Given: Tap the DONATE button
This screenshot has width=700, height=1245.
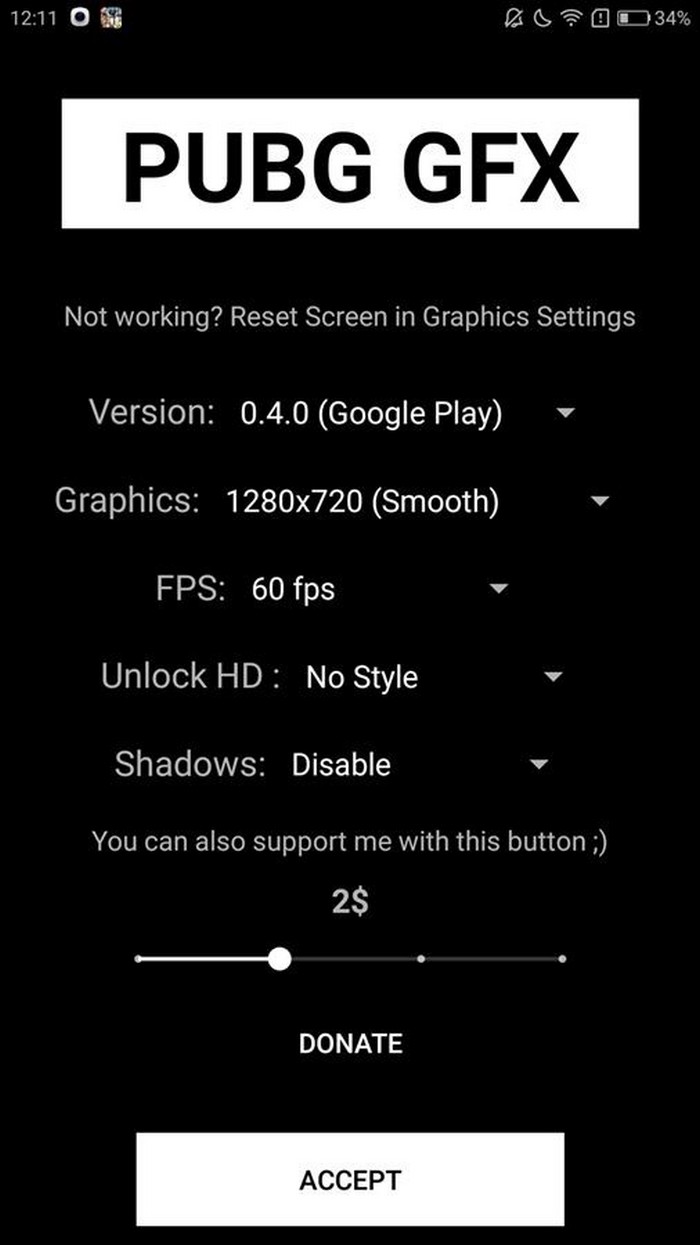Looking at the screenshot, I should coord(350,1044).
